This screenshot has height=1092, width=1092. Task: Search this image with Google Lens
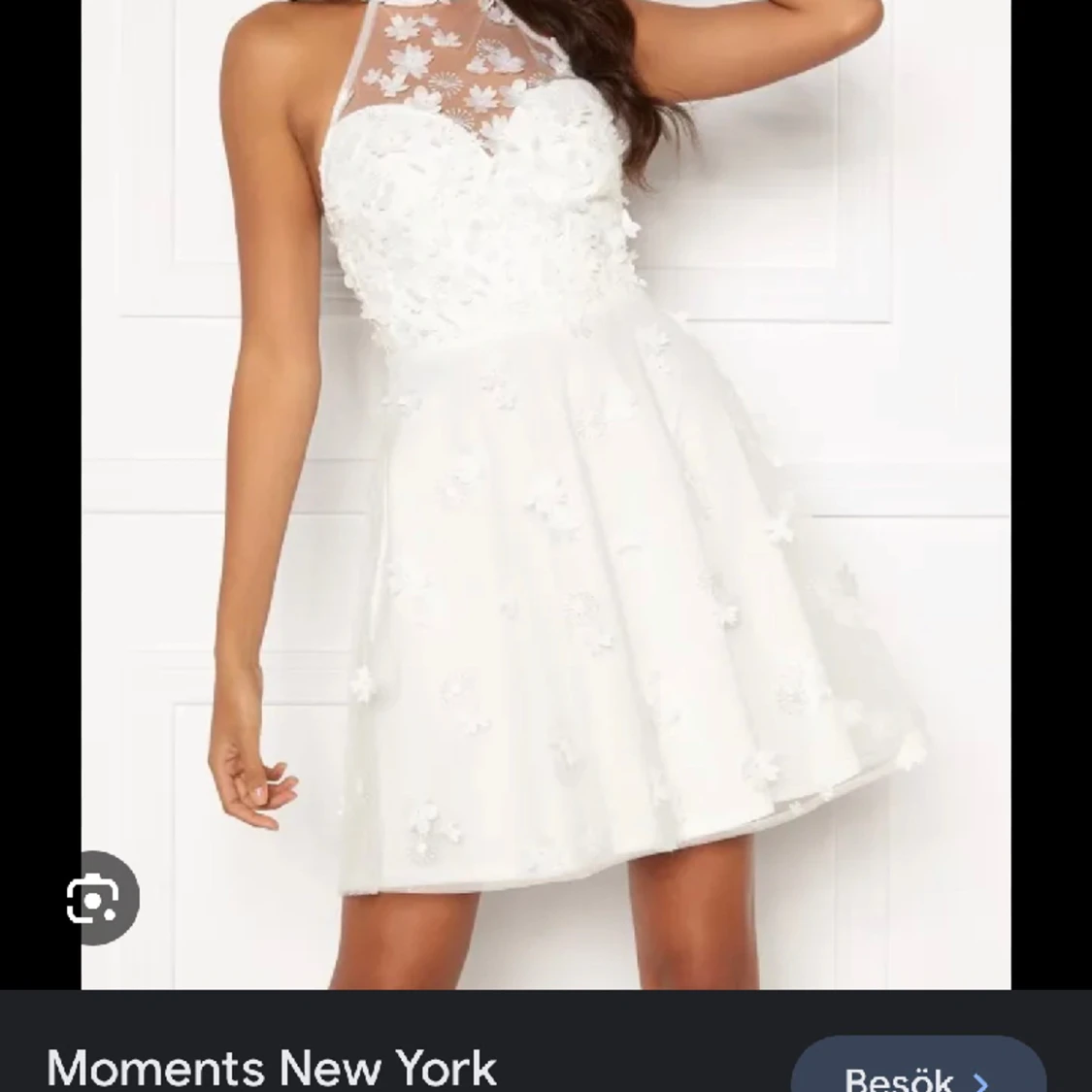point(94,898)
